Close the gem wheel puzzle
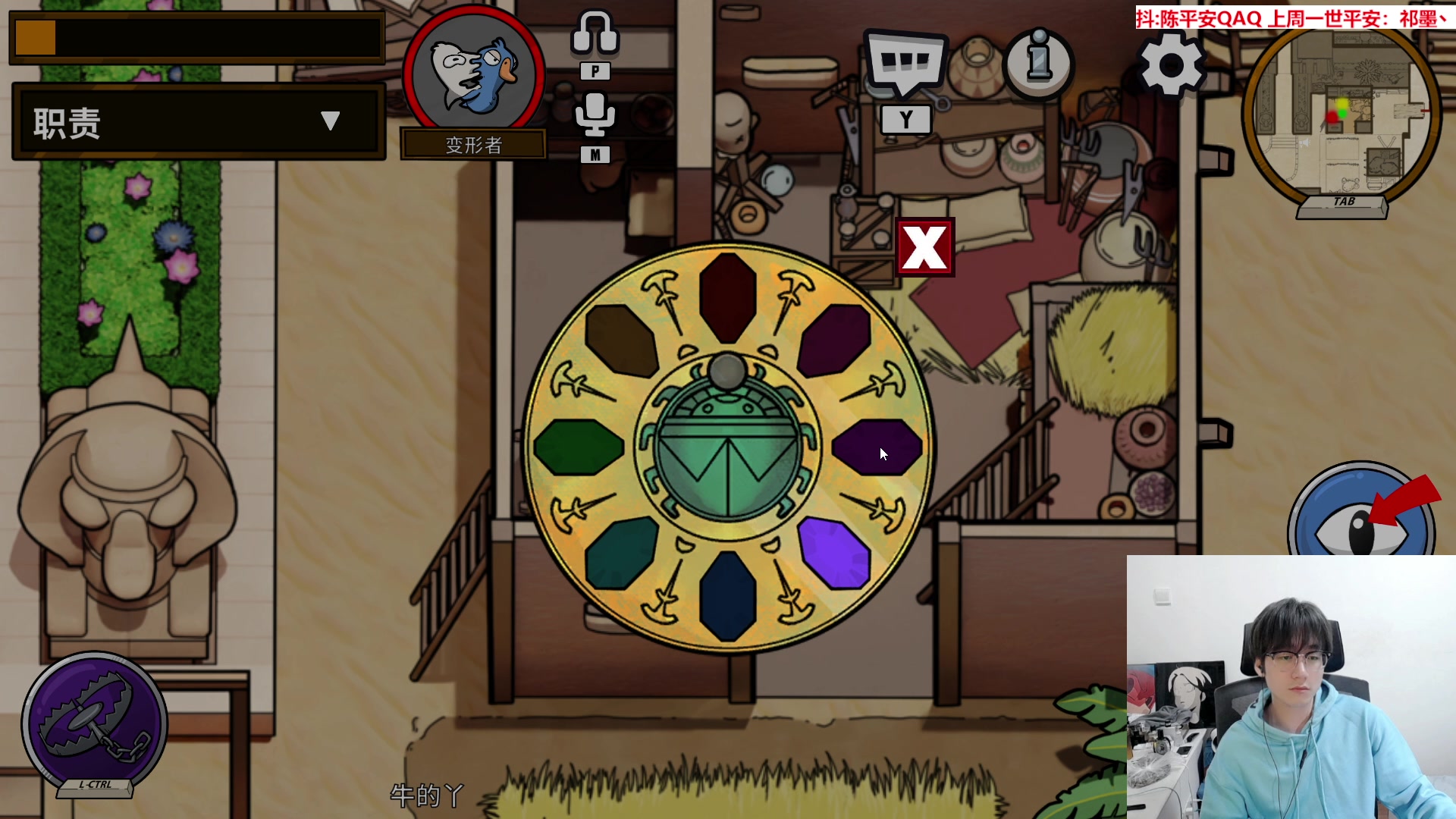Screen dimensions: 1456x819 924,247
